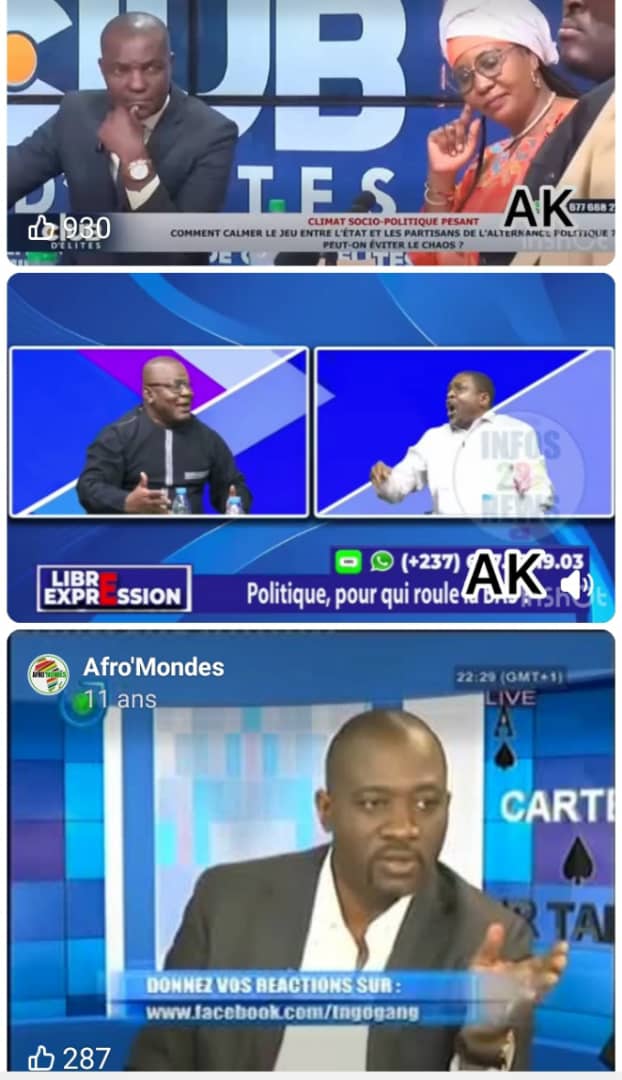Unmute the Libre Expression video
The height and width of the screenshot is (1080, 622).
point(576,585)
